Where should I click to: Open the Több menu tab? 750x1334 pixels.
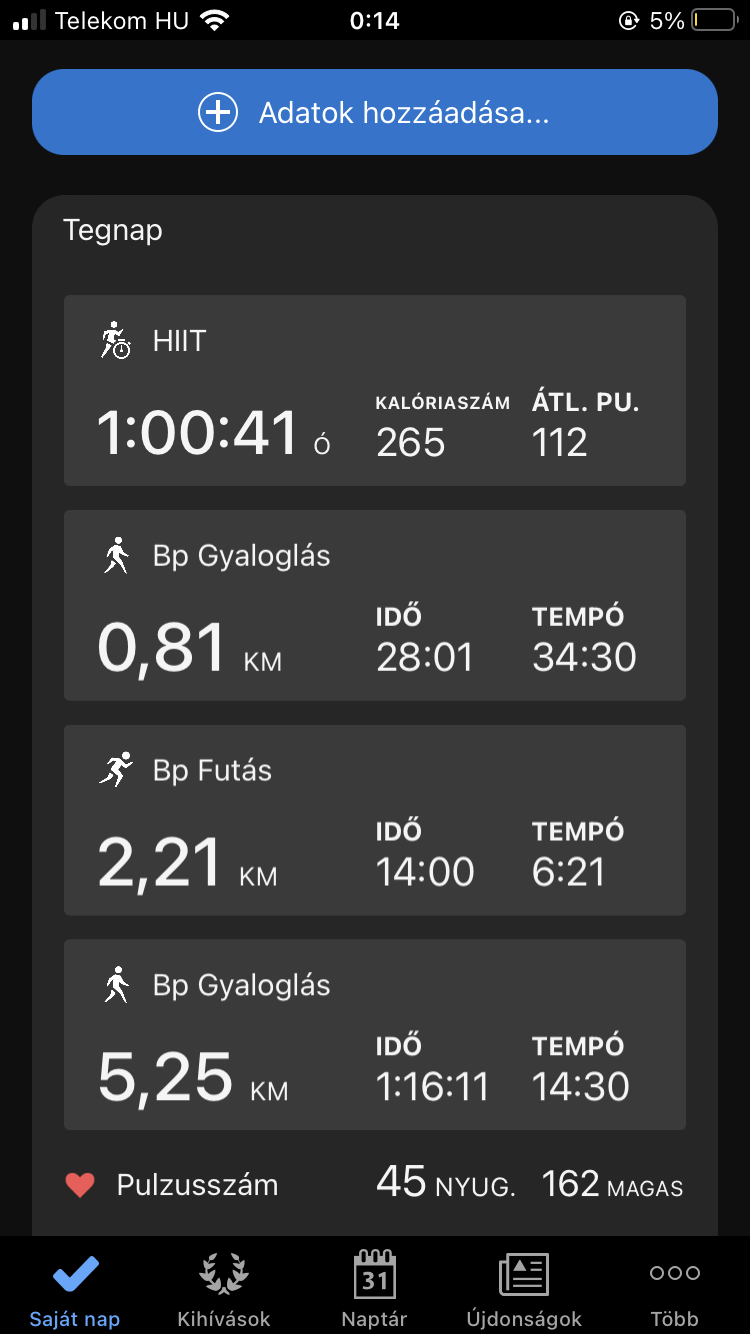click(x=674, y=1288)
